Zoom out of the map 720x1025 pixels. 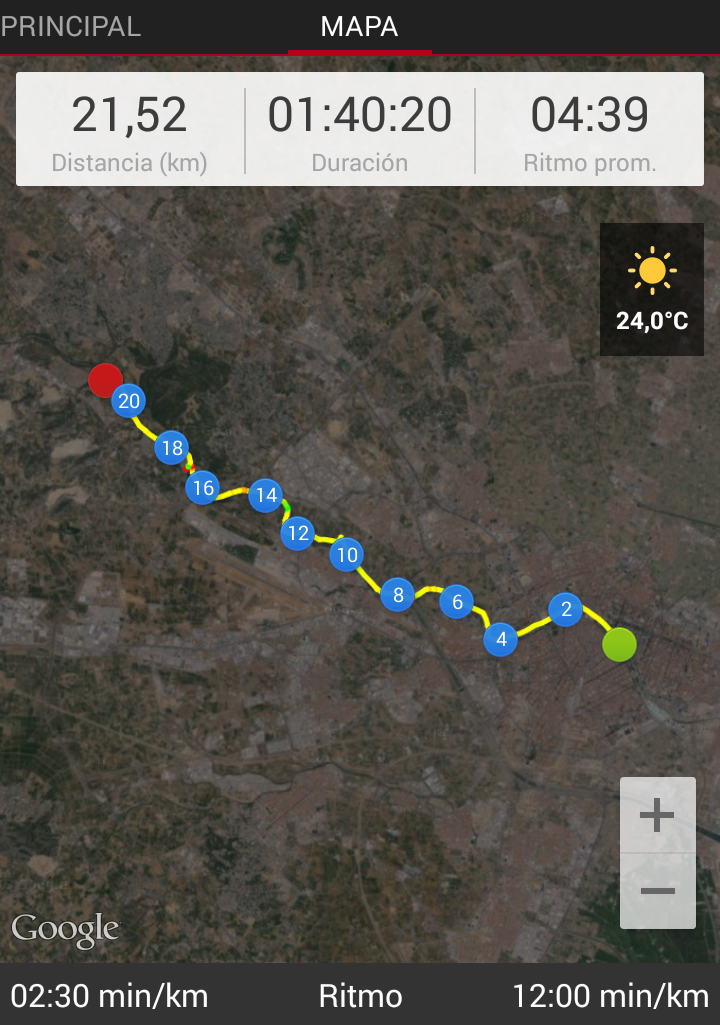[x=657, y=891]
